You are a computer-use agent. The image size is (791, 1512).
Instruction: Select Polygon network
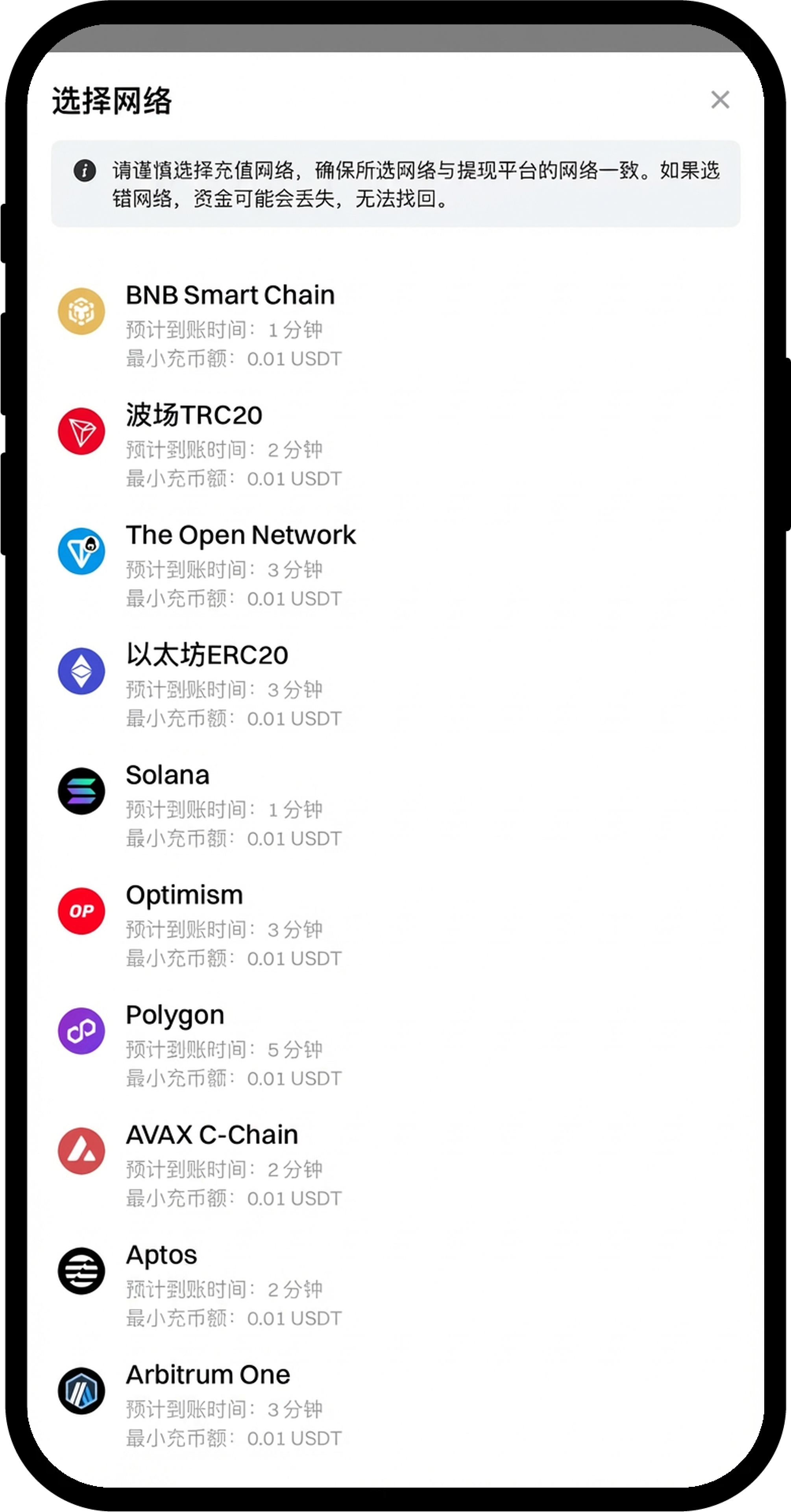pos(175,1016)
